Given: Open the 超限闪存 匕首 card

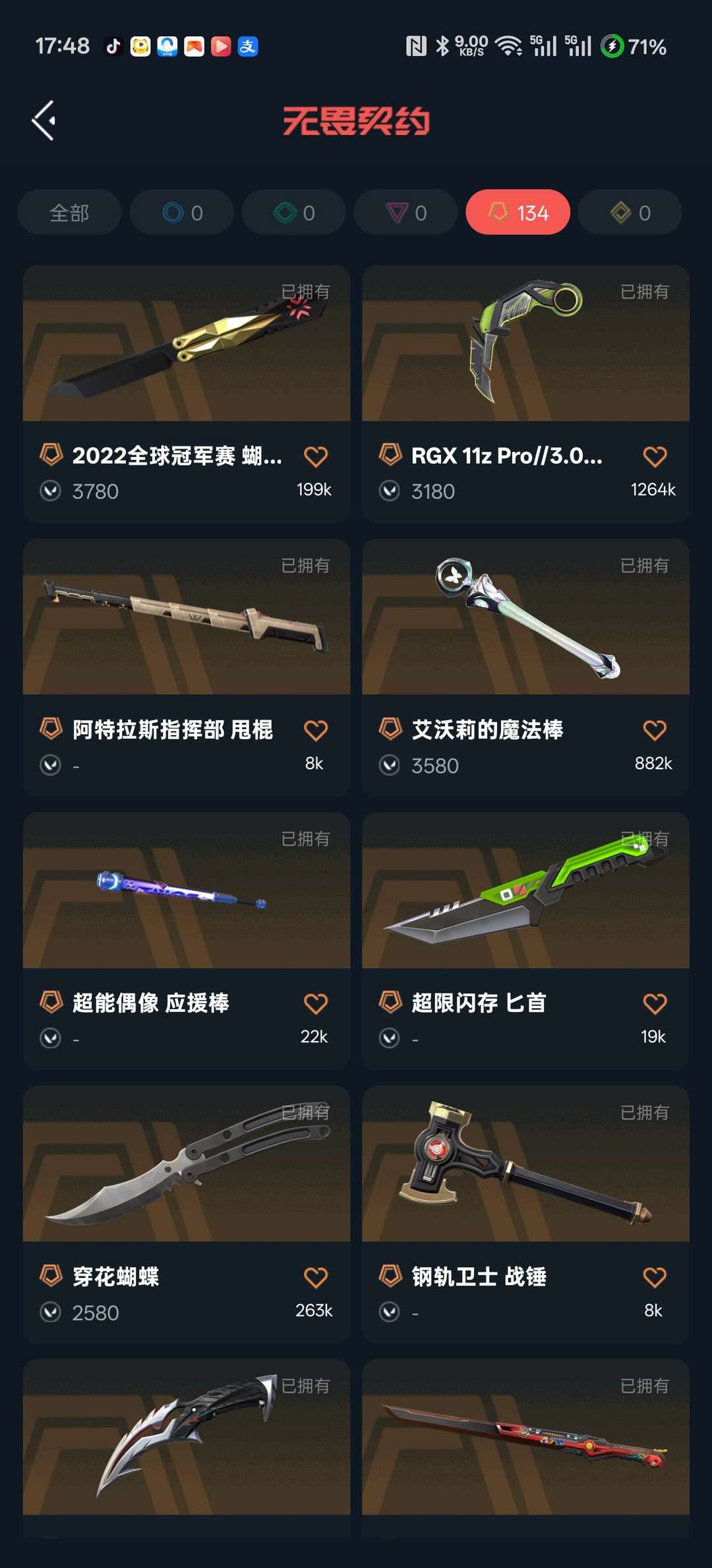Looking at the screenshot, I should click(x=525, y=892).
